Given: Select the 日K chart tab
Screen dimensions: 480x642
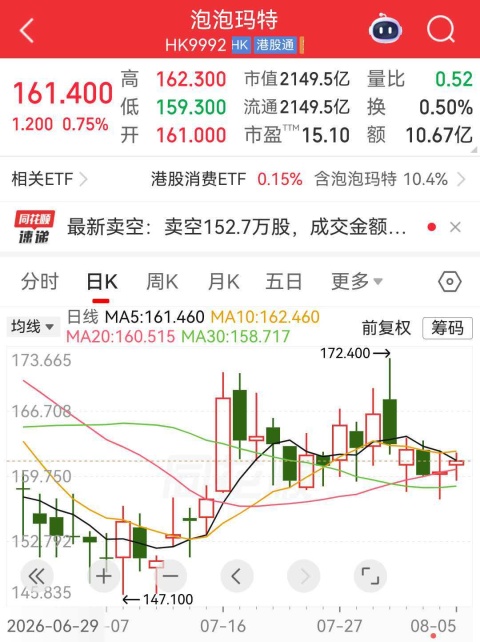Looking at the screenshot, I should pos(102,283).
